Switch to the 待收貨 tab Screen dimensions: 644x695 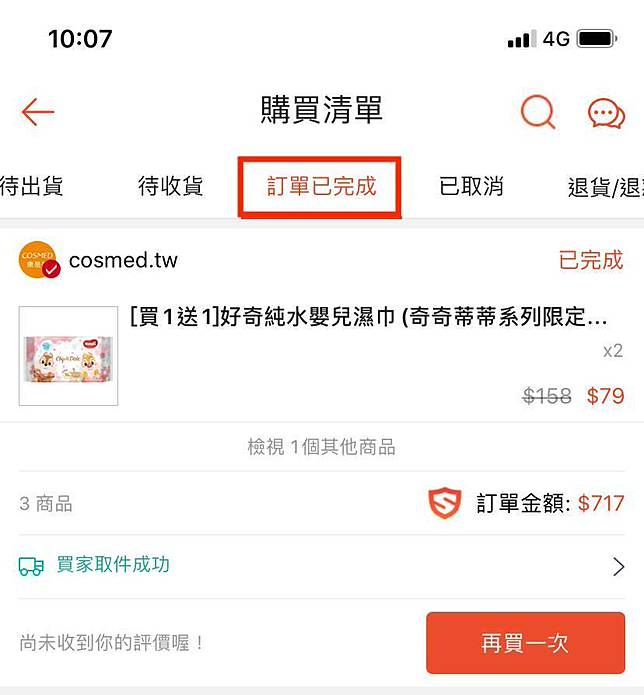point(170,186)
